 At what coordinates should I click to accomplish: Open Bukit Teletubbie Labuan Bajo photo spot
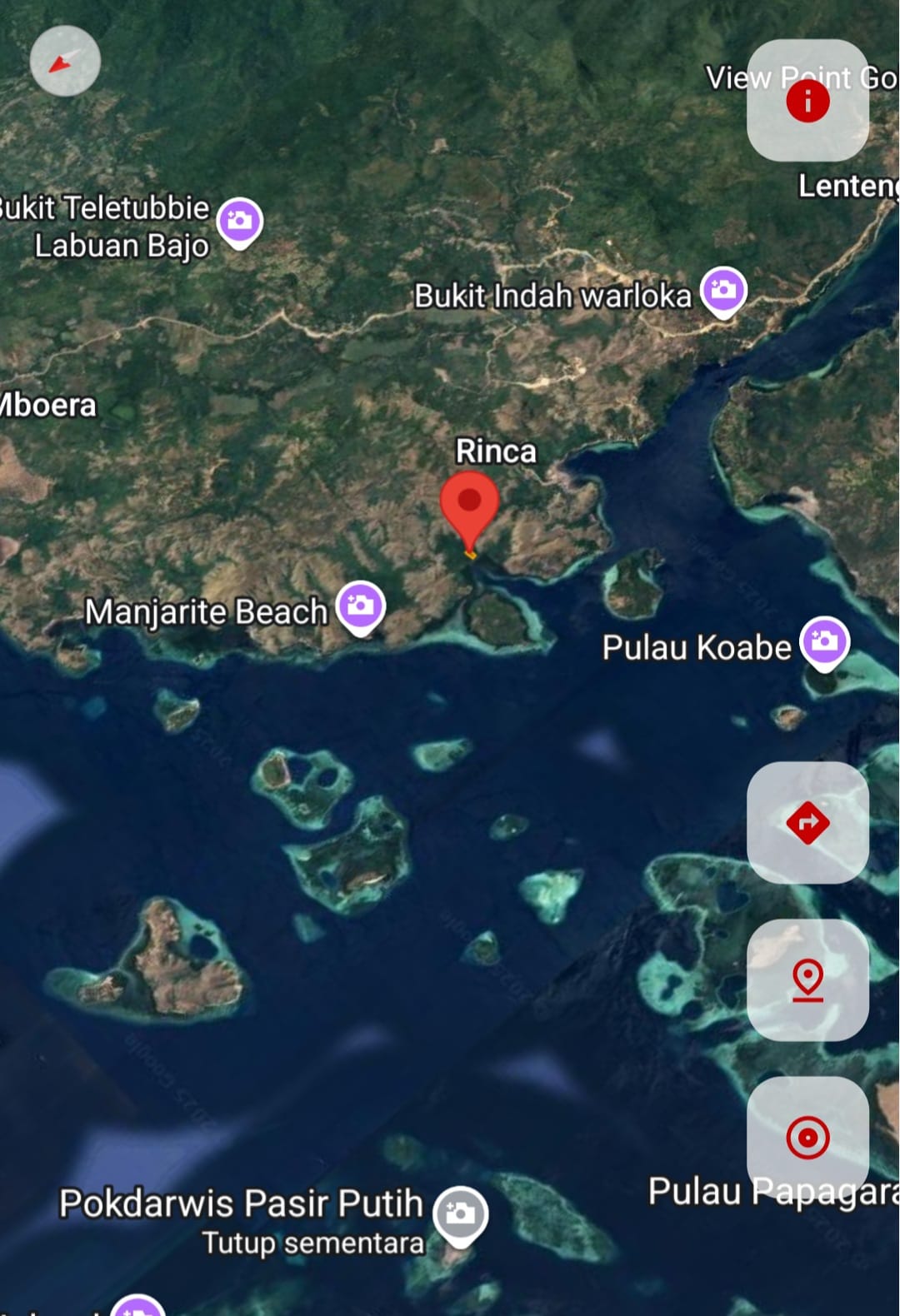(240, 222)
